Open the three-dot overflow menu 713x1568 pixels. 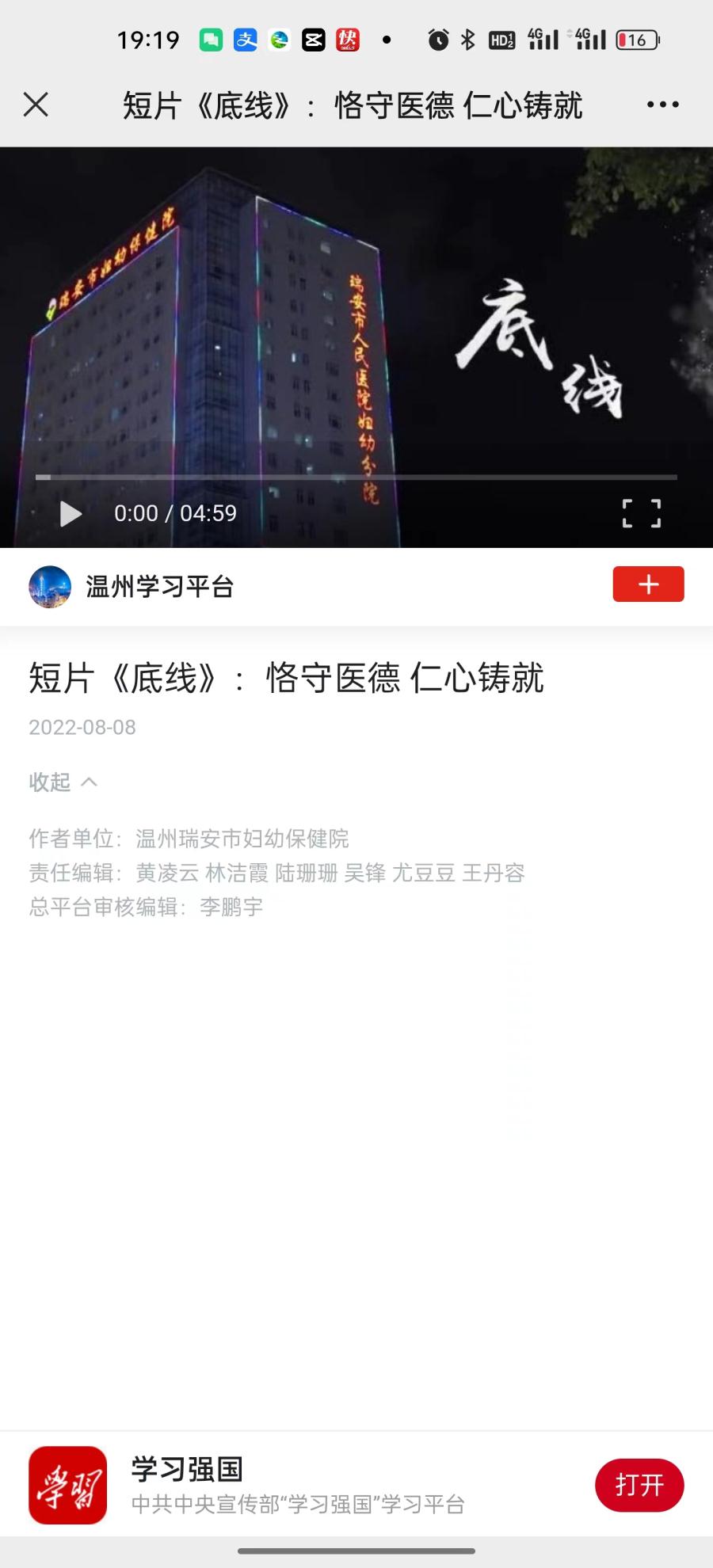click(662, 105)
